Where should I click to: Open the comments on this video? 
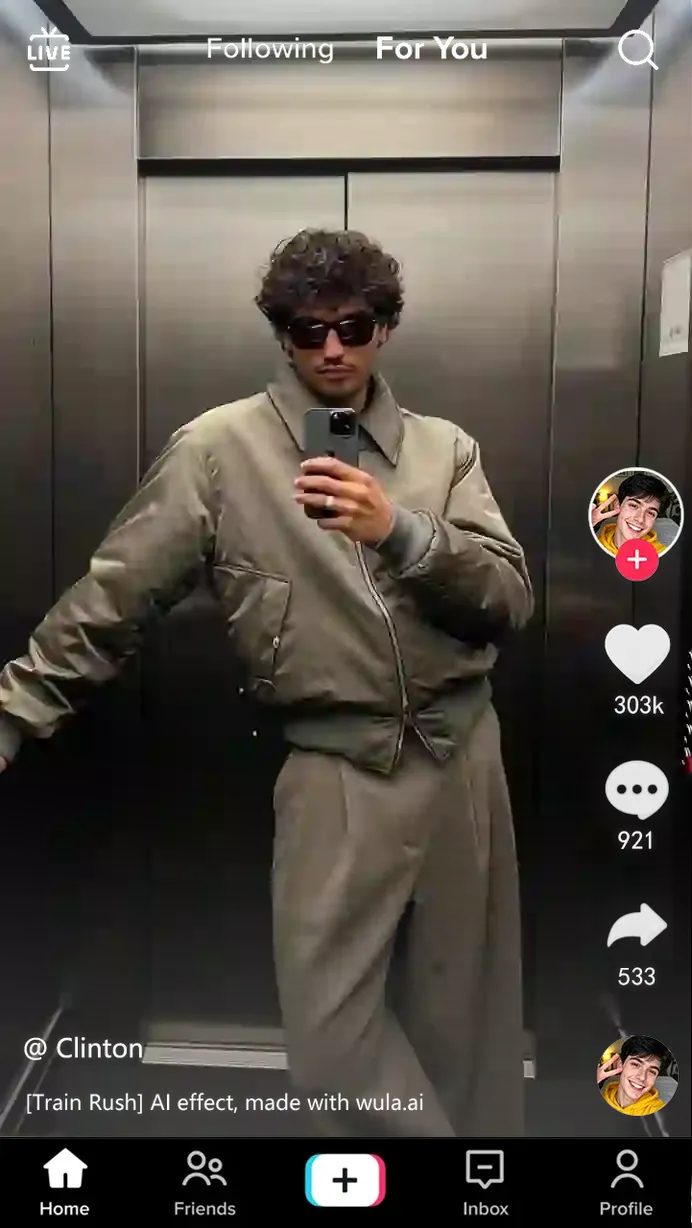pos(637,791)
